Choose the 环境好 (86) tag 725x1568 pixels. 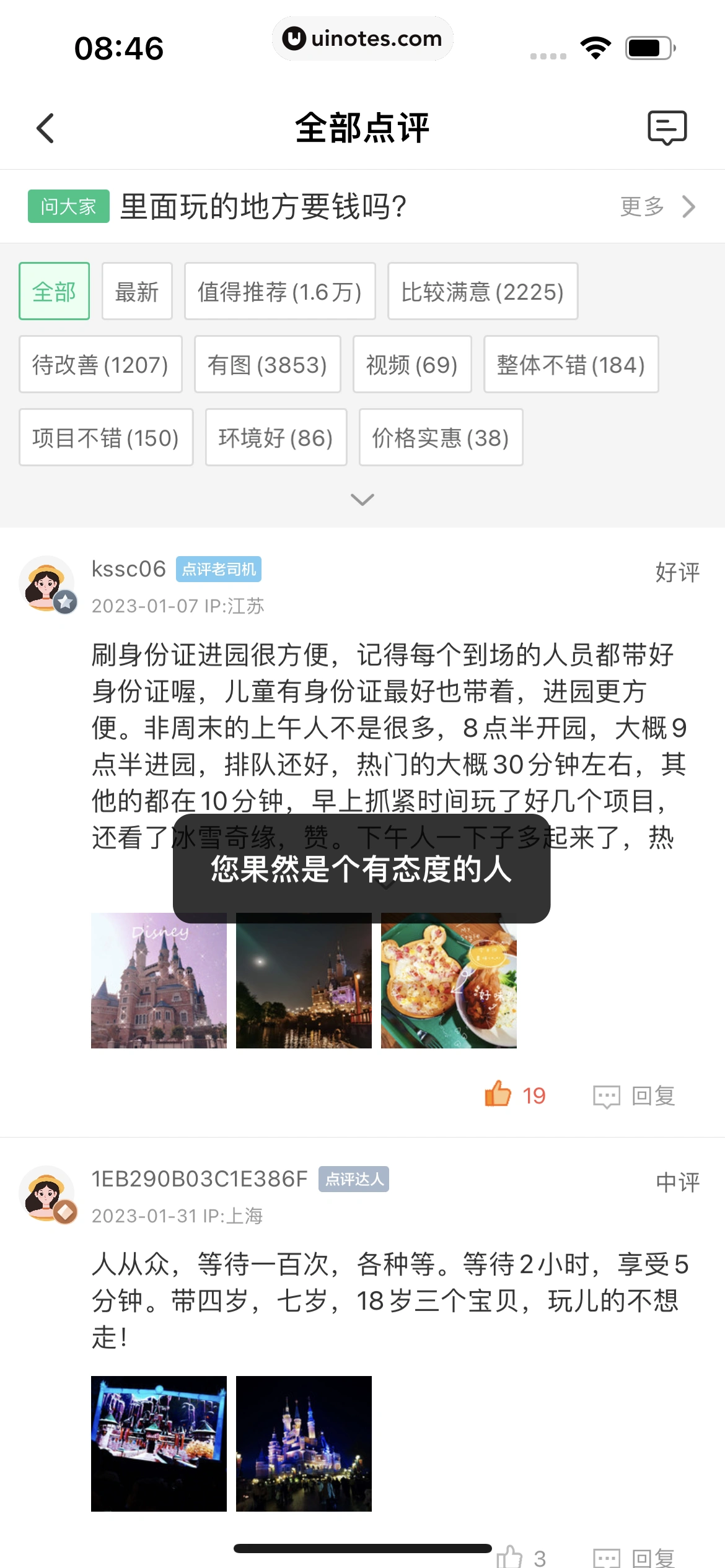click(x=276, y=438)
